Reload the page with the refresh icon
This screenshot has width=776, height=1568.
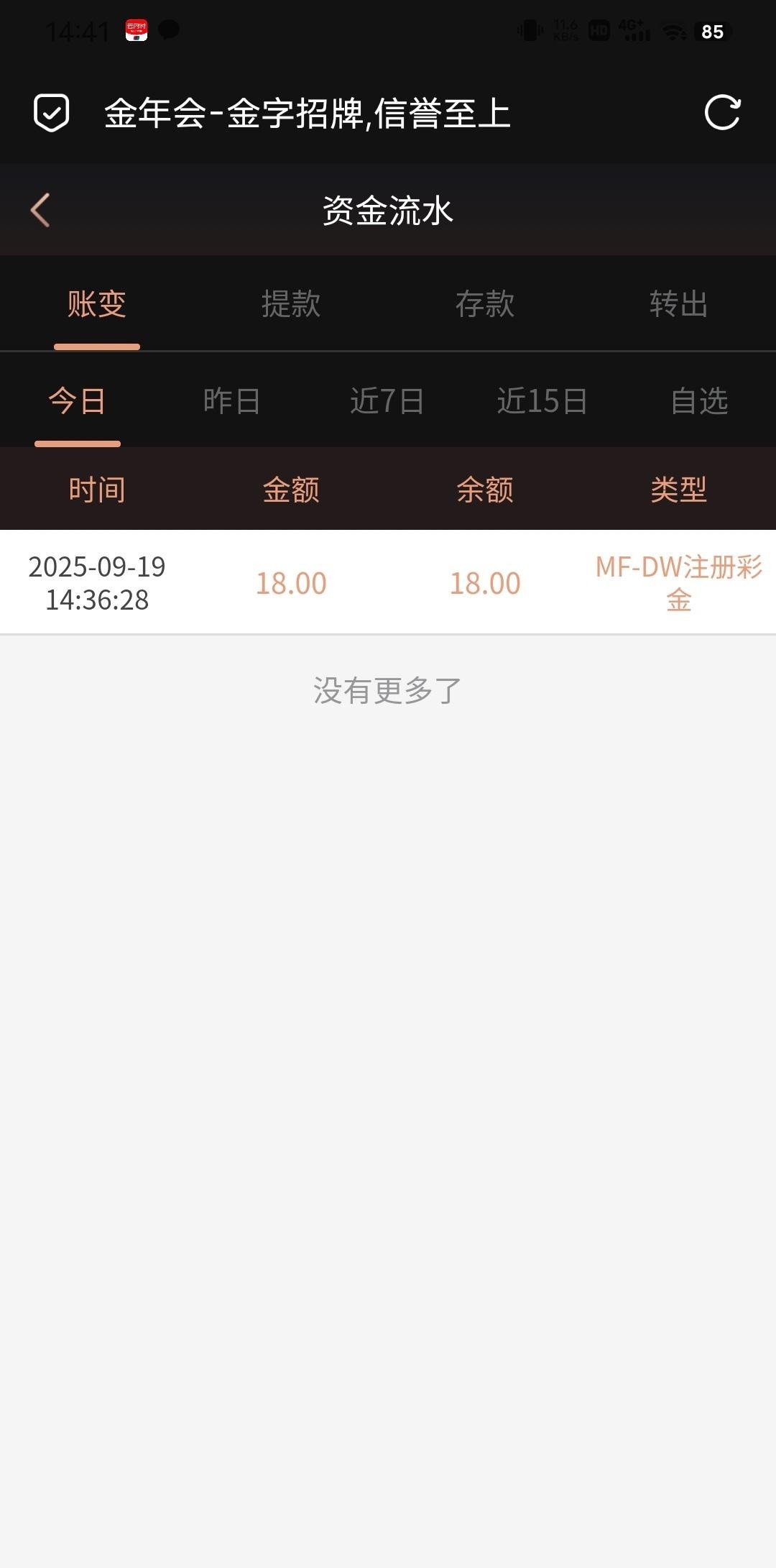tap(722, 113)
